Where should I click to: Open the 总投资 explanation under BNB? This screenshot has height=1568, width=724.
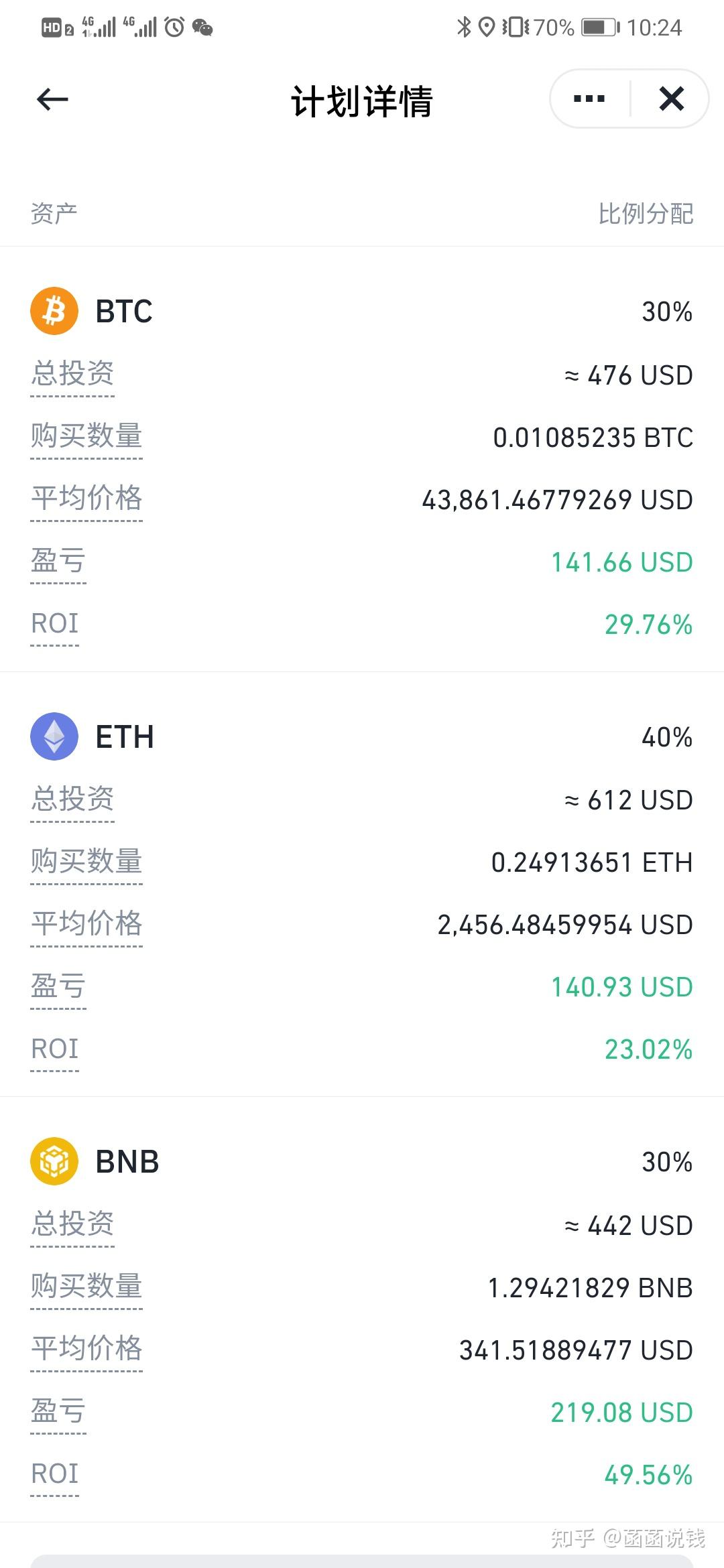tap(72, 1224)
